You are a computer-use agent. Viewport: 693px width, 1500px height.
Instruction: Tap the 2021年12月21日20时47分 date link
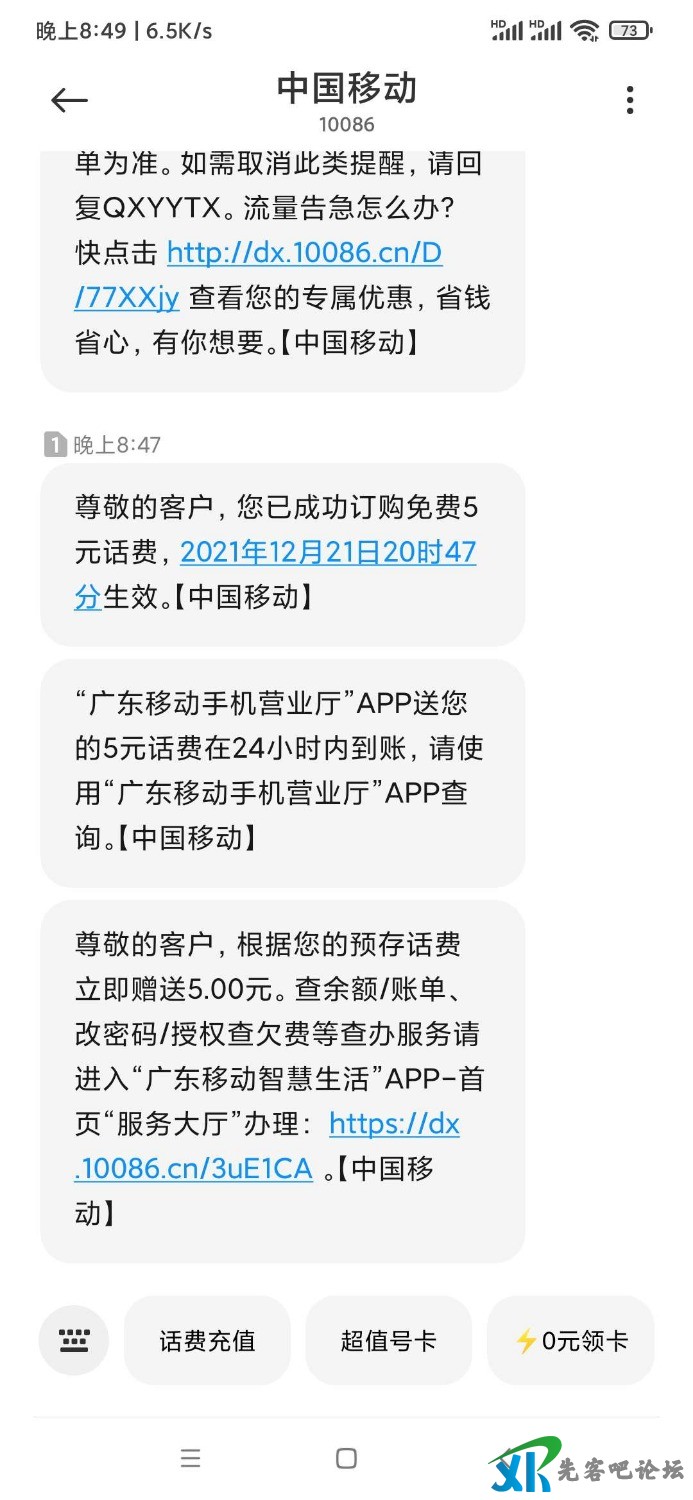pyautogui.click(x=327, y=552)
